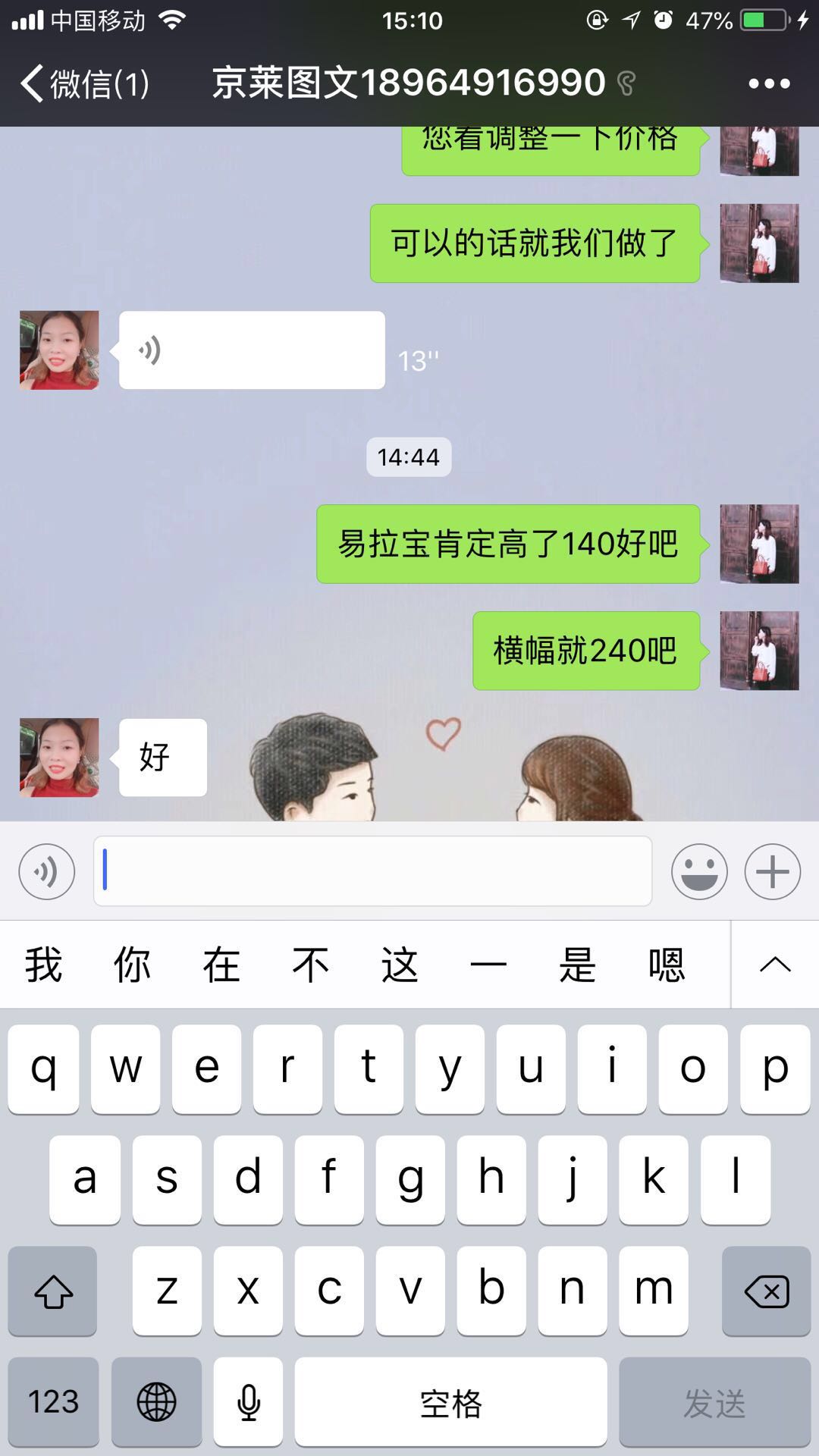Play the 13-second voice message
The image size is (819, 1456).
[252, 350]
